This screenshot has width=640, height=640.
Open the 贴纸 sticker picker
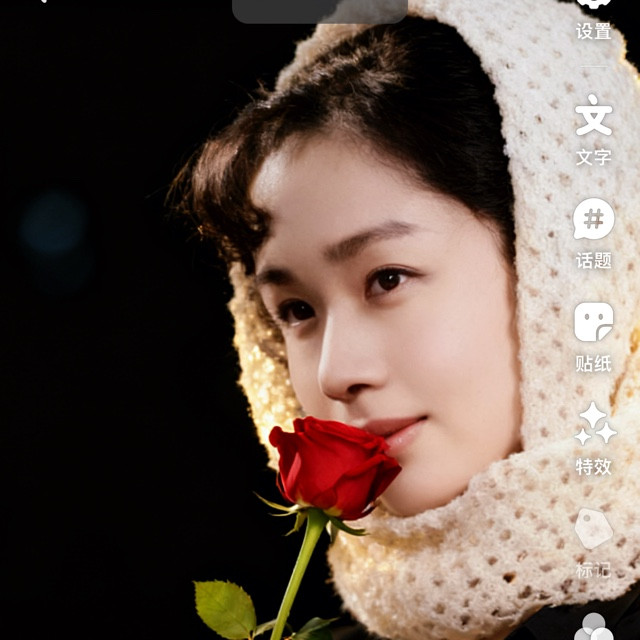tap(593, 335)
